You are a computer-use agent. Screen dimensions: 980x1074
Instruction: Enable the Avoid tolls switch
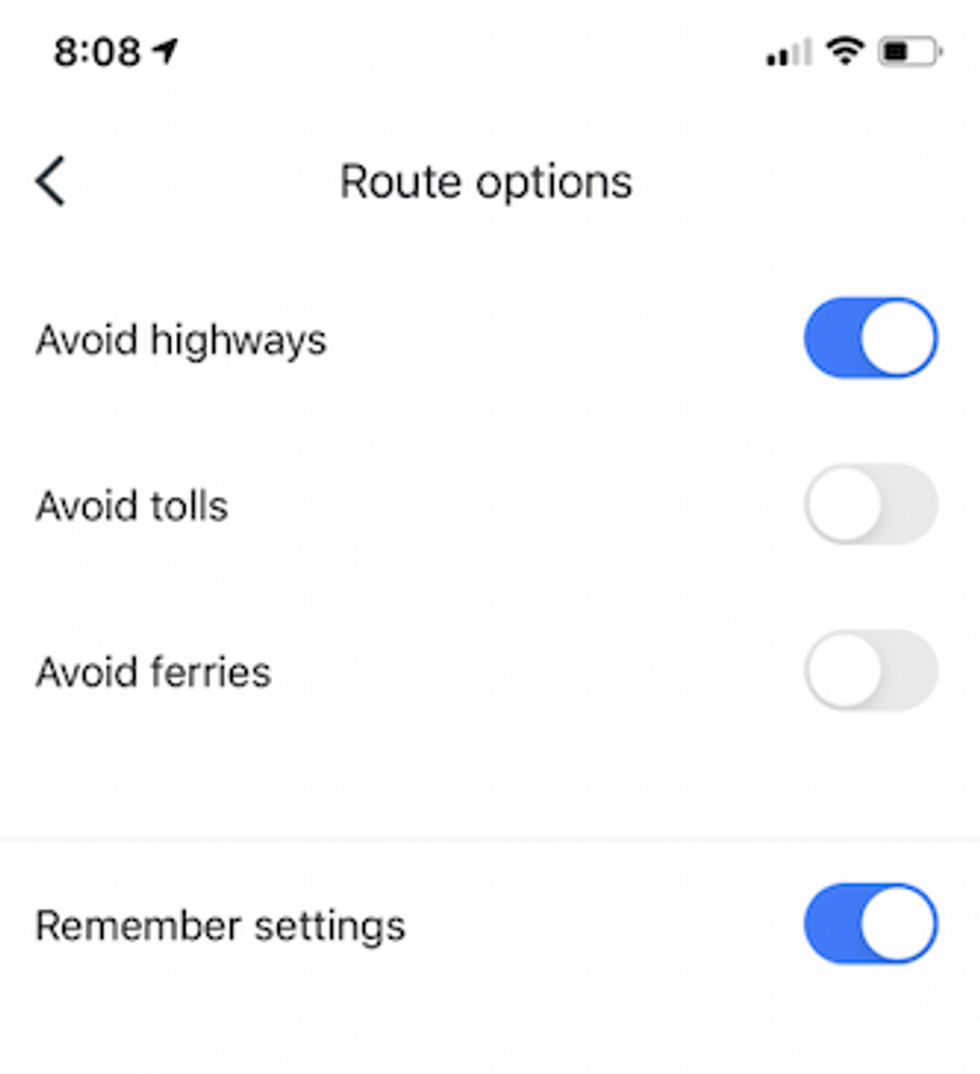[870, 504]
